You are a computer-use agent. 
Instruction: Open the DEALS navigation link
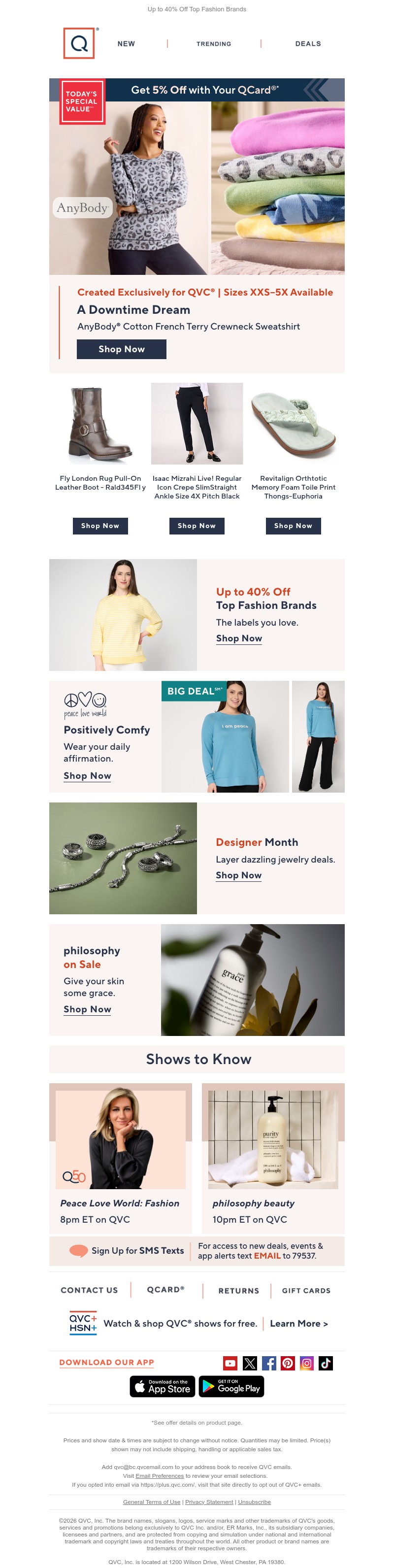pyautogui.click(x=307, y=44)
